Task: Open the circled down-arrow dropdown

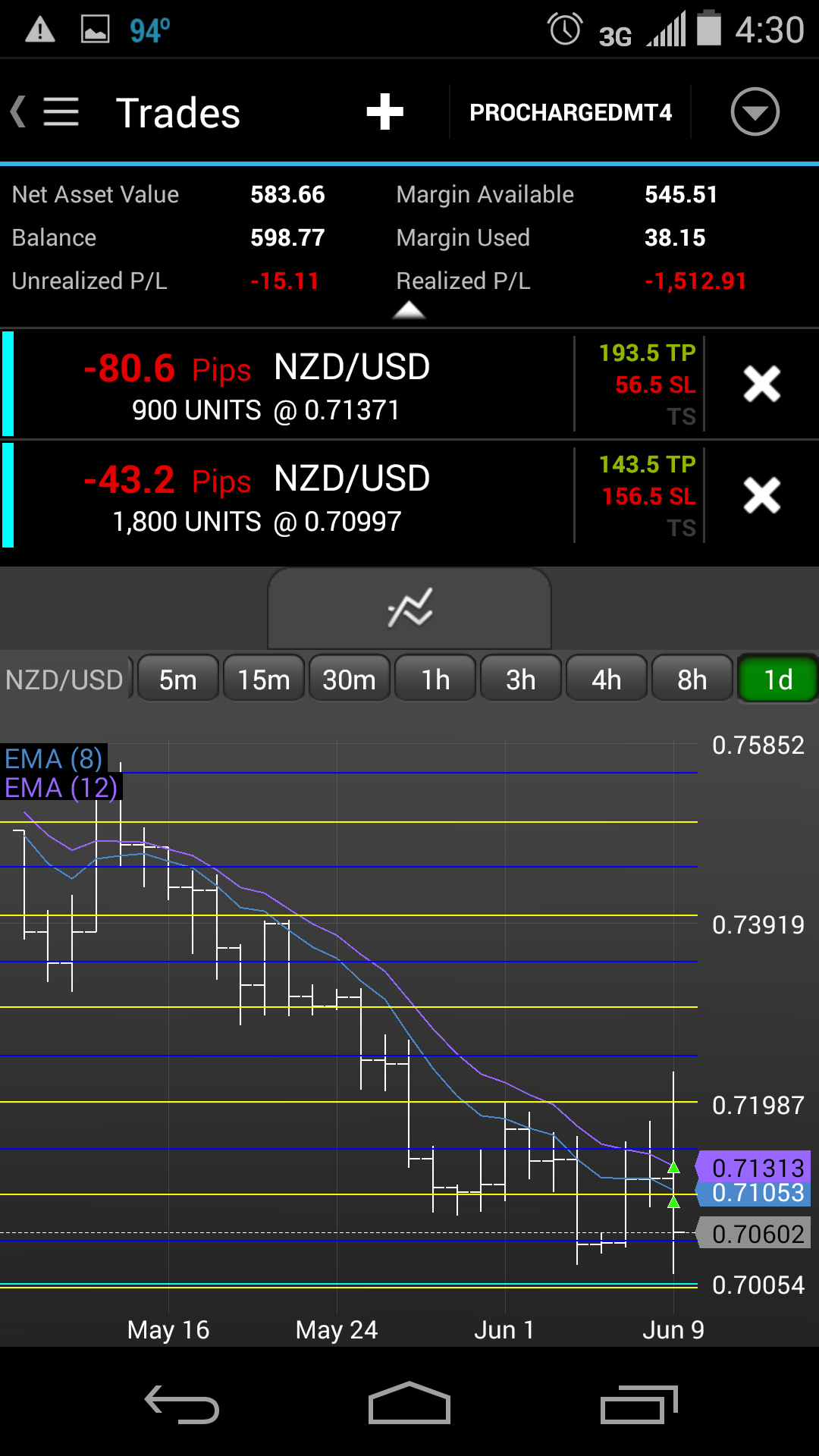Action: [x=755, y=112]
